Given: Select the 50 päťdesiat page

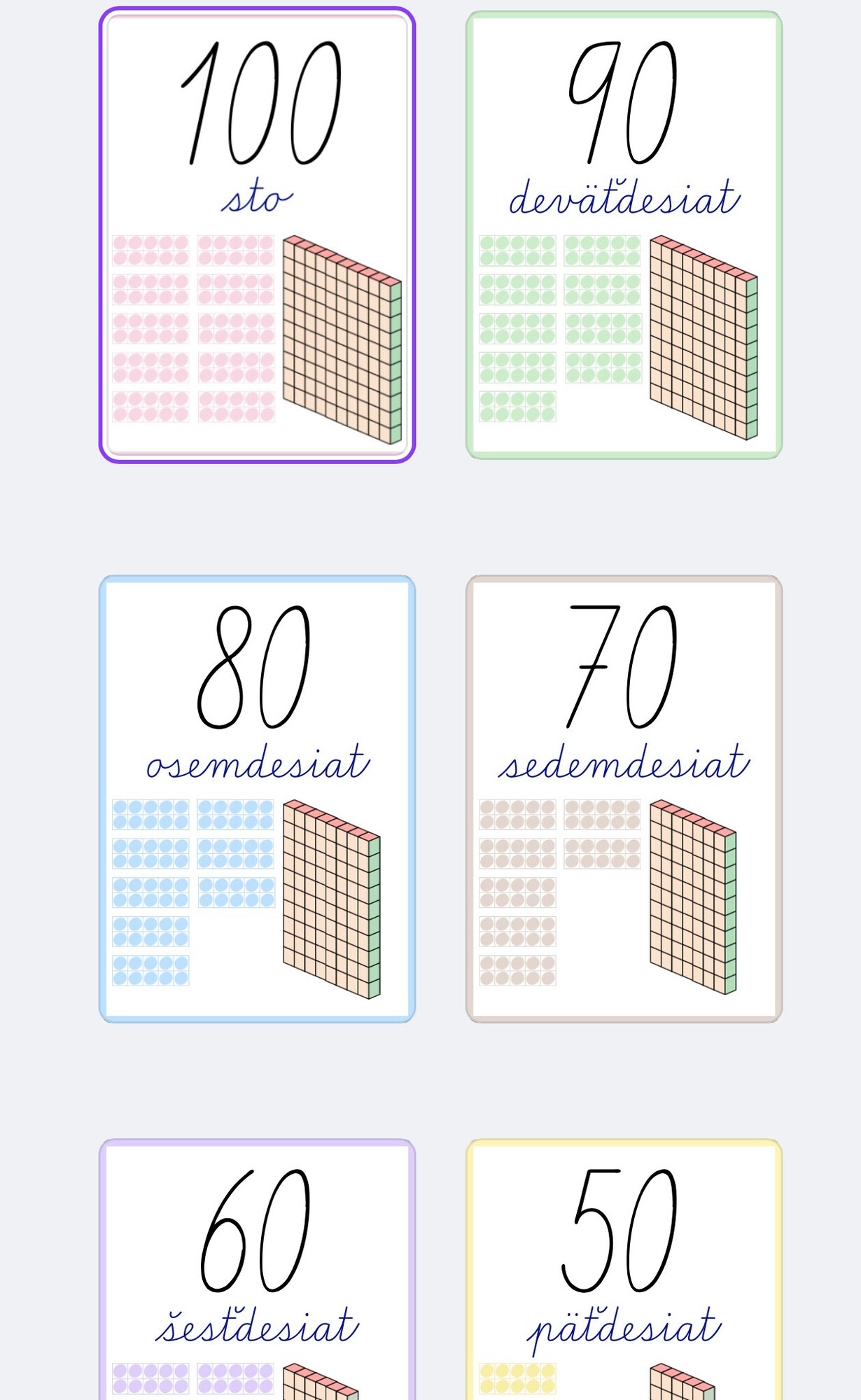Looking at the screenshot, I should 624,1269.
